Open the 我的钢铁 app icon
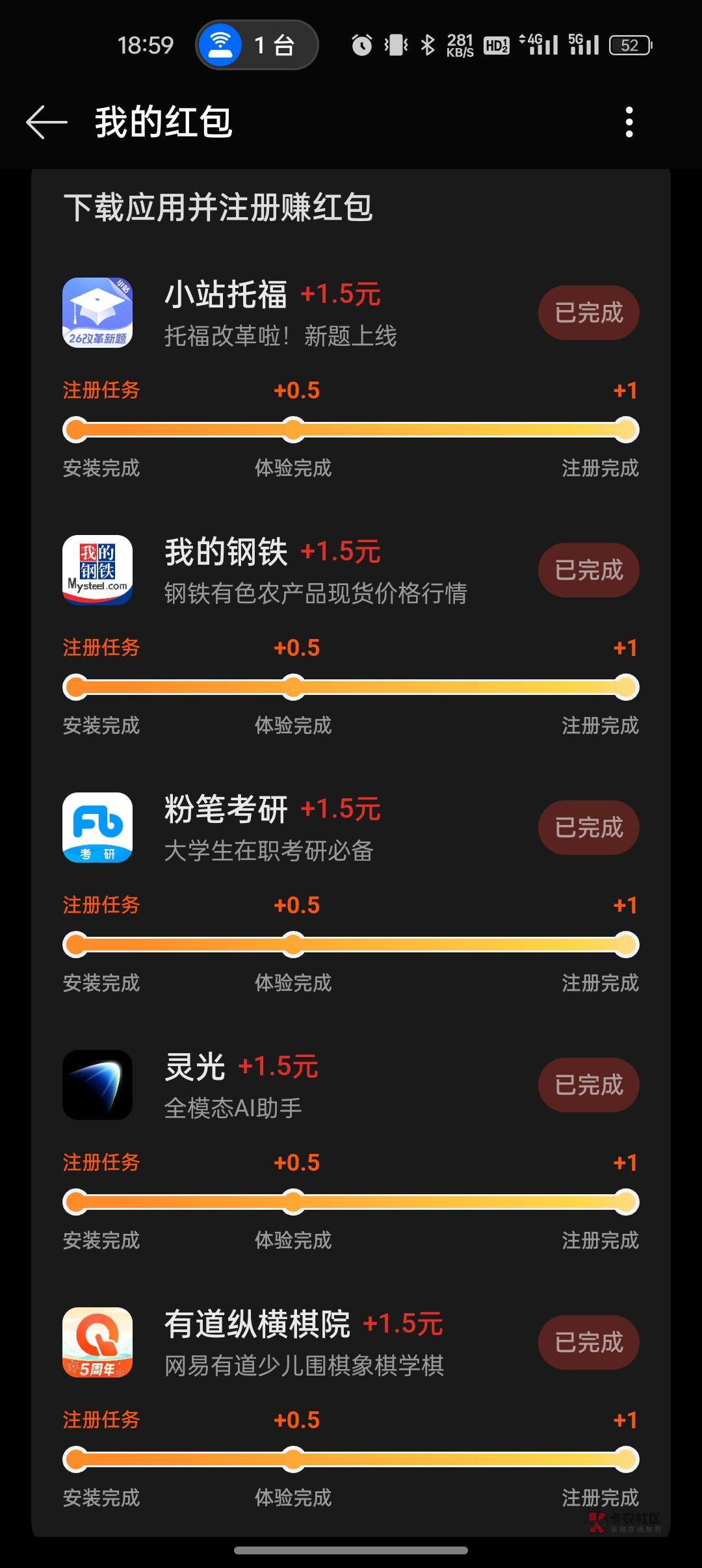 (97, 570)
